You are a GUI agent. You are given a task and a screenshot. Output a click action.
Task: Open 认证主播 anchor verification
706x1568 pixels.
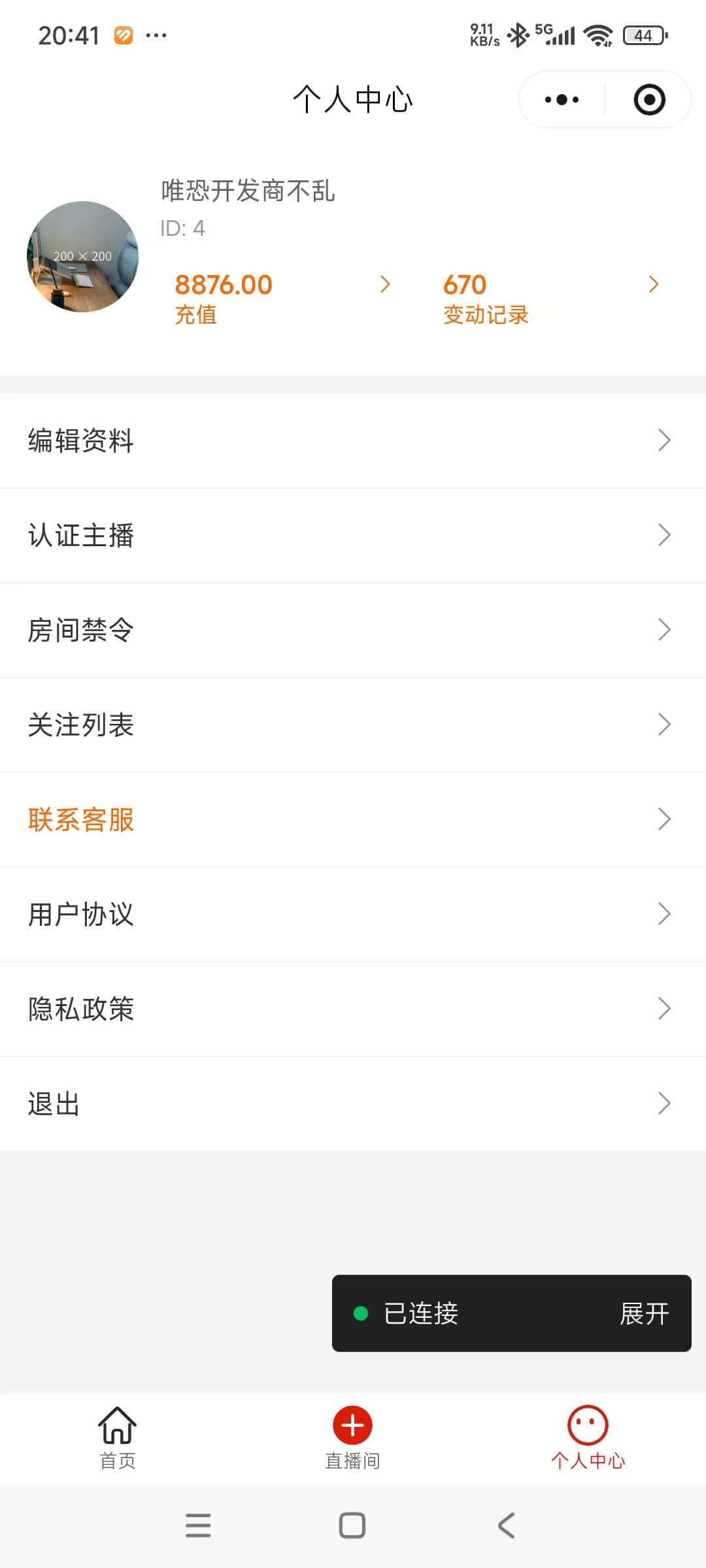(353, 535)
